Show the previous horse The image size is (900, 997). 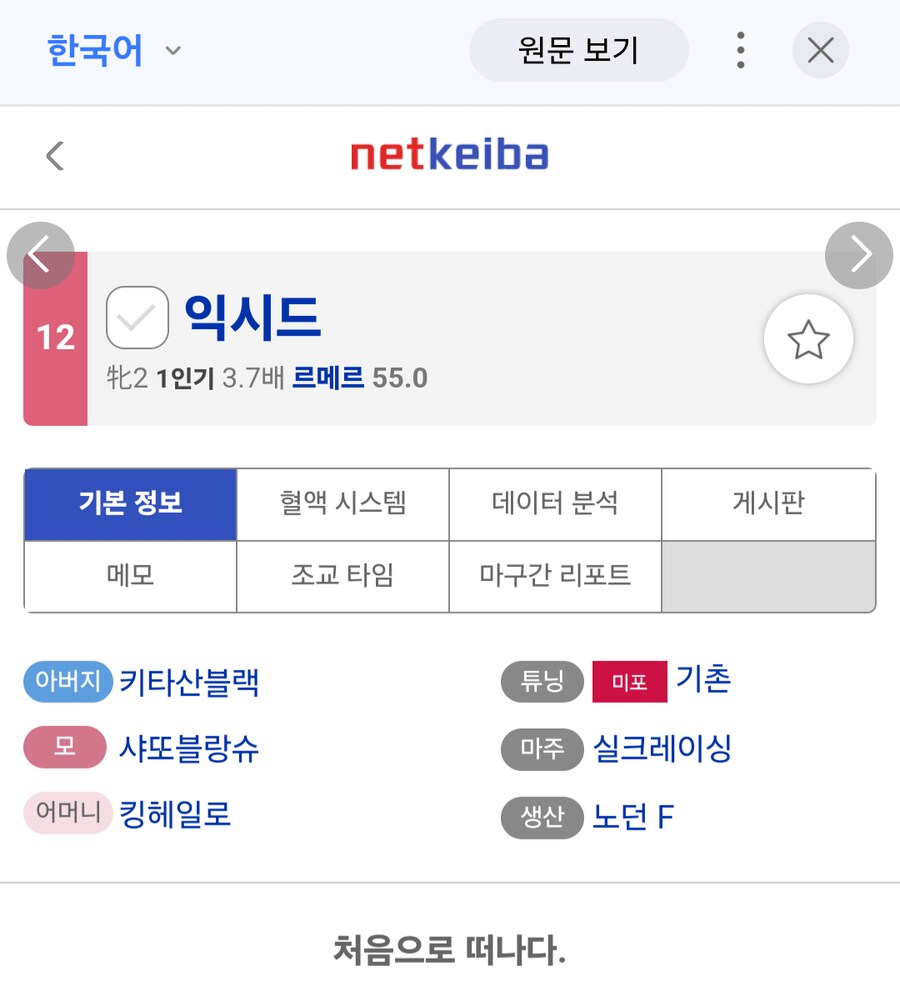click(40, 256)
